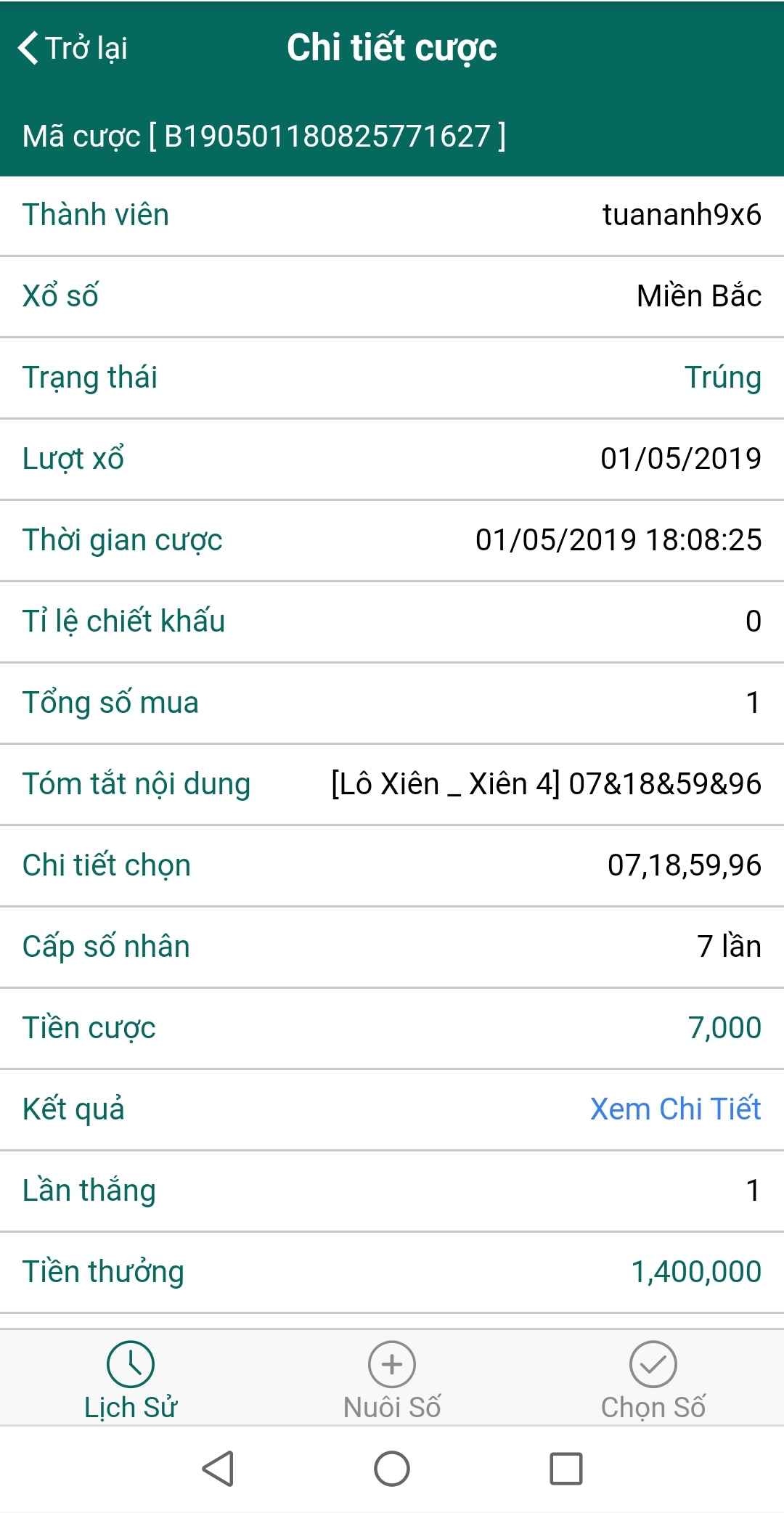Select the Chọn Số tab

click(x=653, y=1379)
